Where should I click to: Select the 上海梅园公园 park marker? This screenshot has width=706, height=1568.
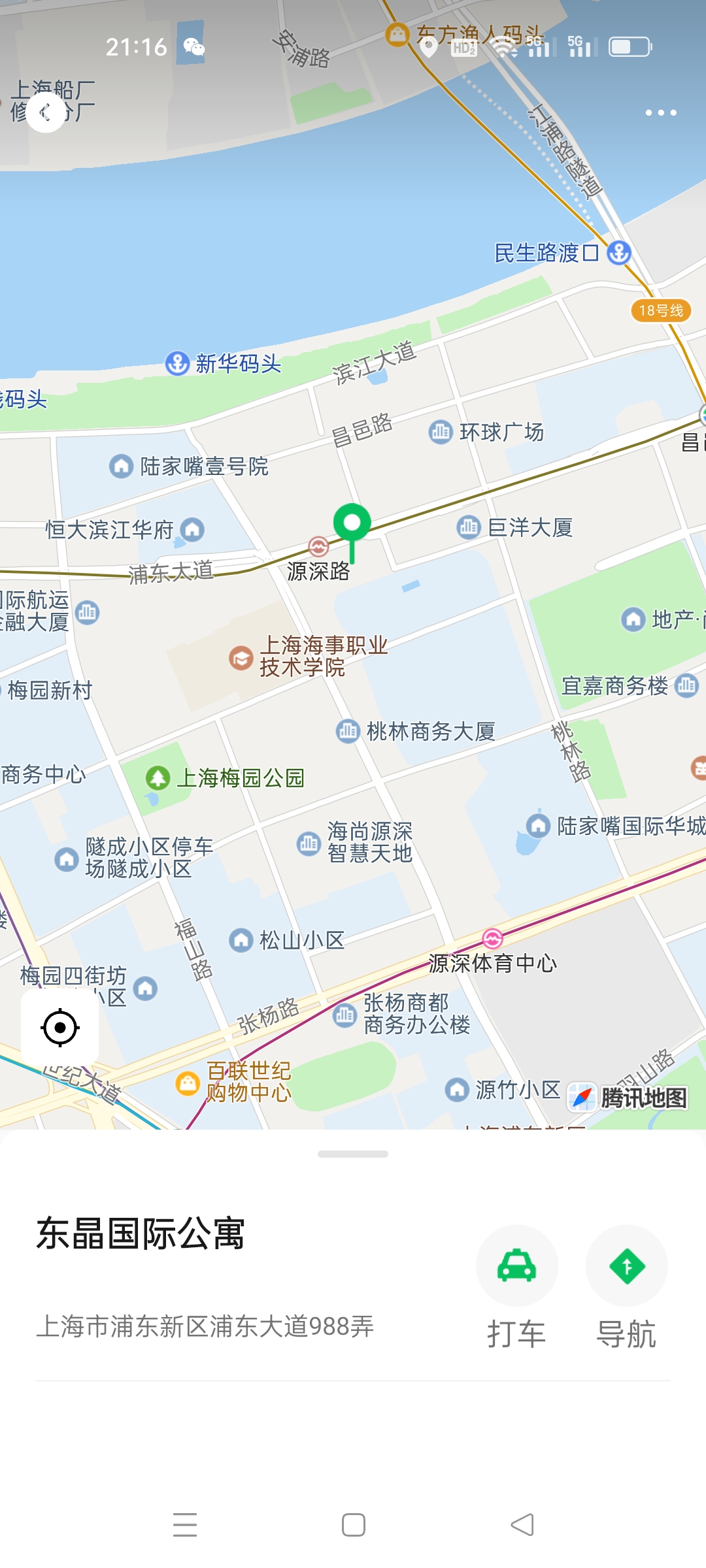(x=158, y=778)
